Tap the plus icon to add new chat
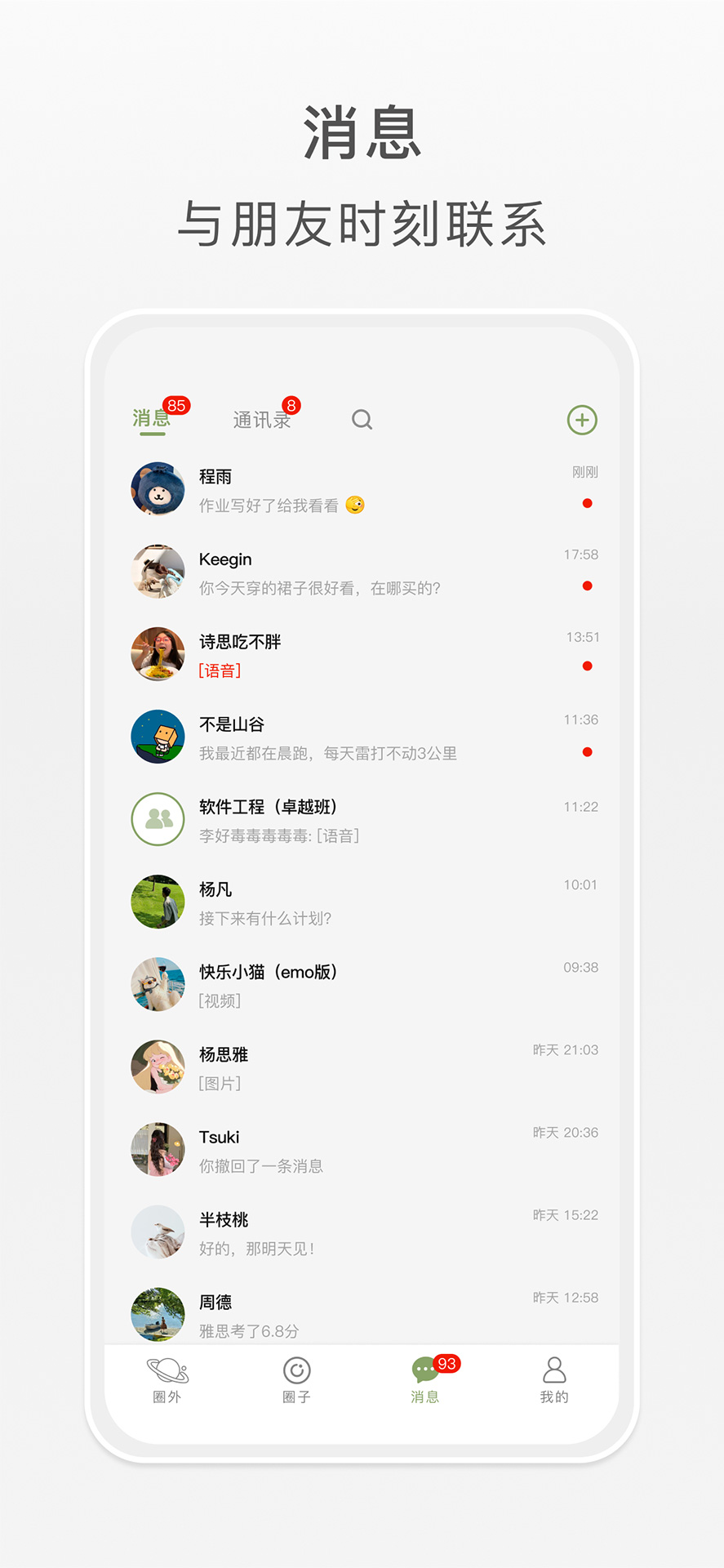724x1568 pixels. 581,420
